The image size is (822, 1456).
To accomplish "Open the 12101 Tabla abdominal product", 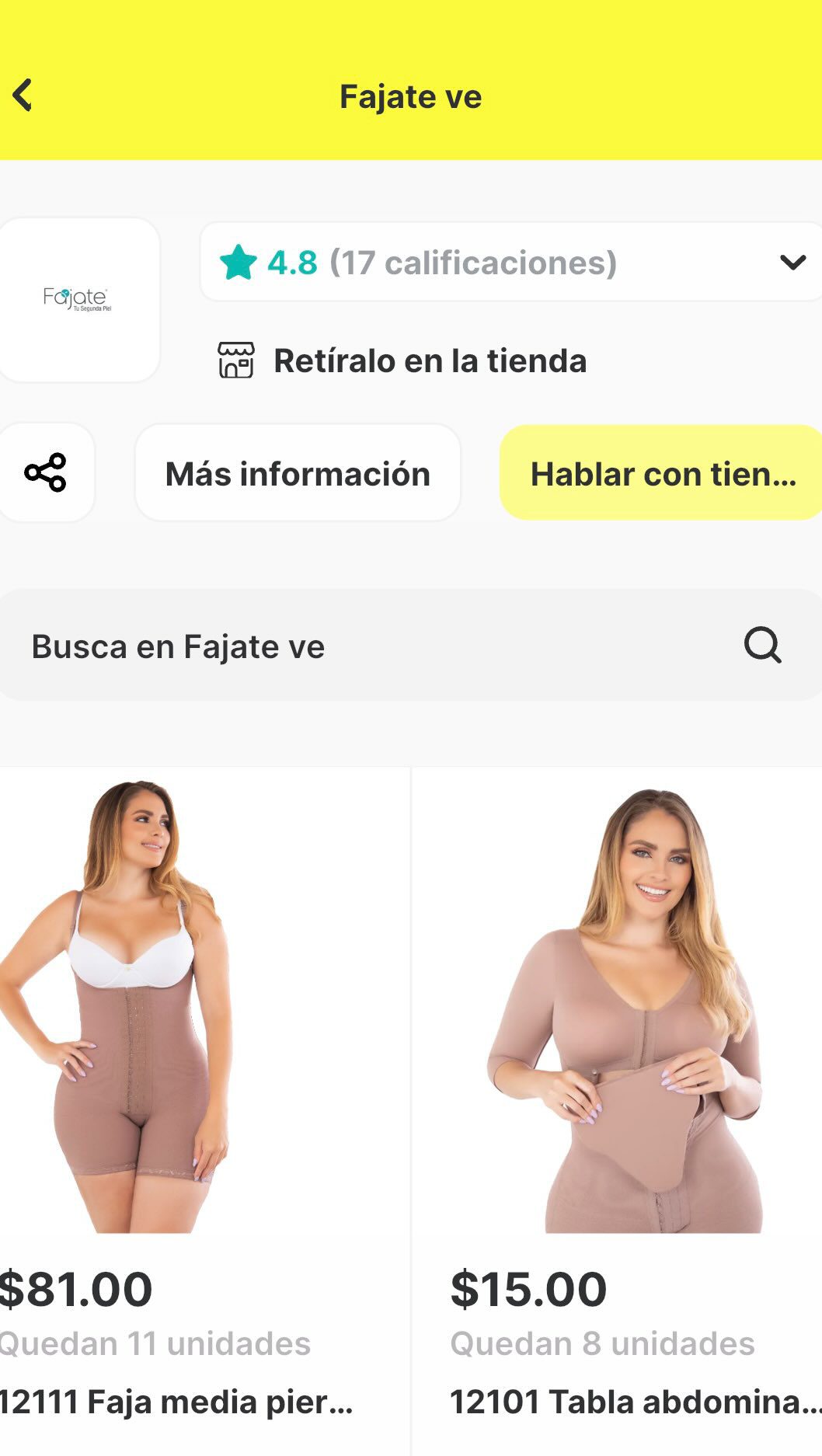I will pos(617,1103).
